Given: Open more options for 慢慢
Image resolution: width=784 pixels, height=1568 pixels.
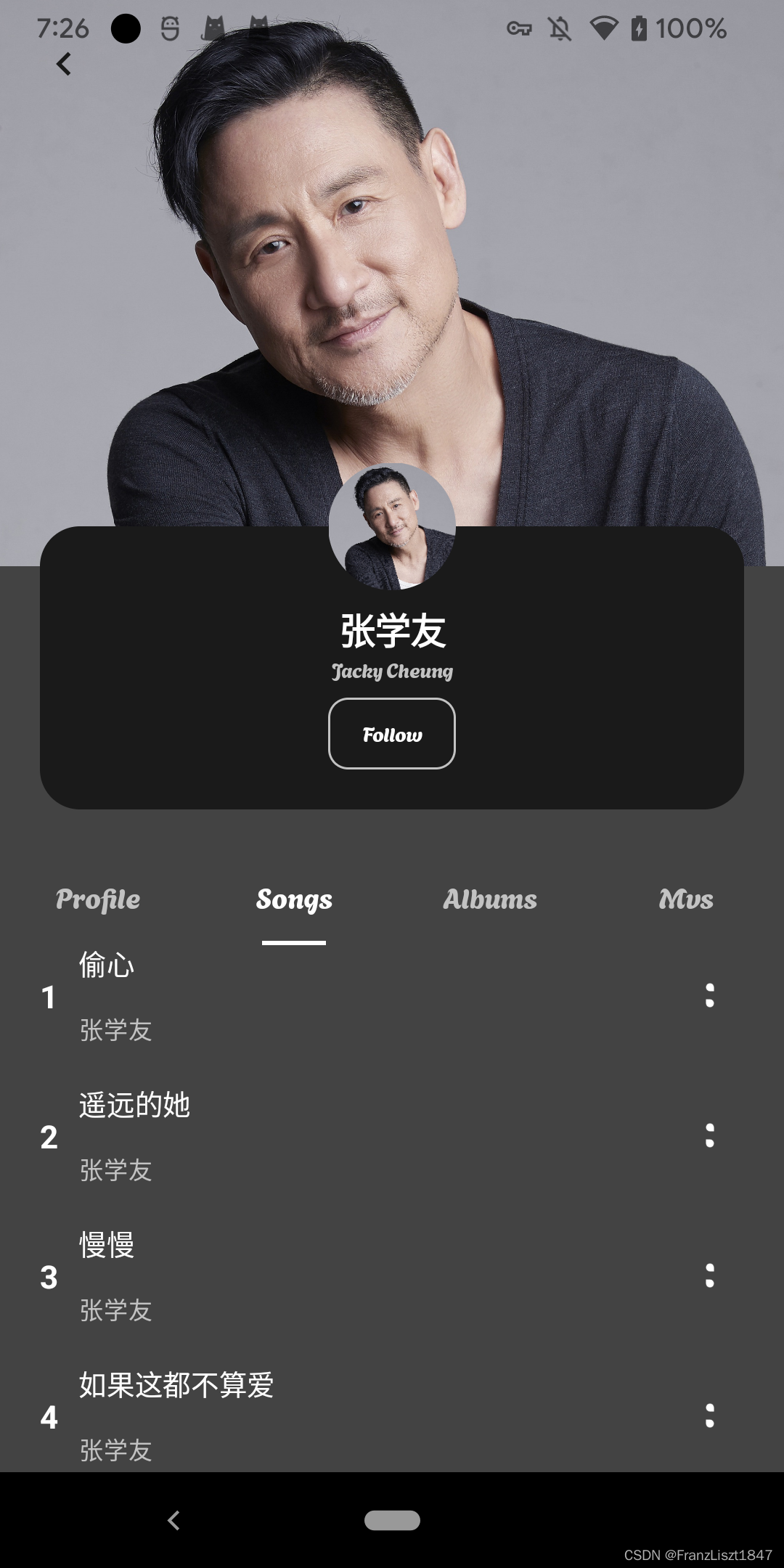Looking at the screenshot, I should pos(710,1275).
